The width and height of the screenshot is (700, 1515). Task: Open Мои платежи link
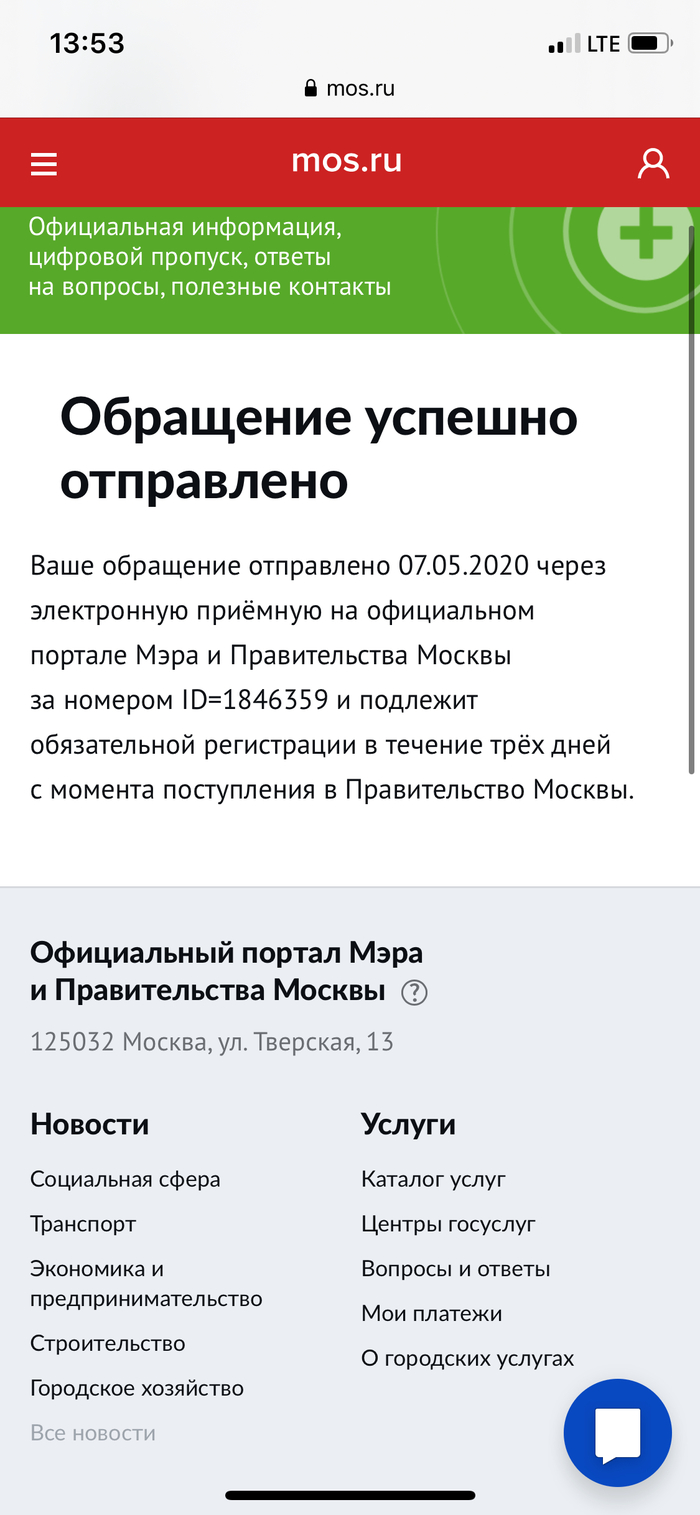431,1314
